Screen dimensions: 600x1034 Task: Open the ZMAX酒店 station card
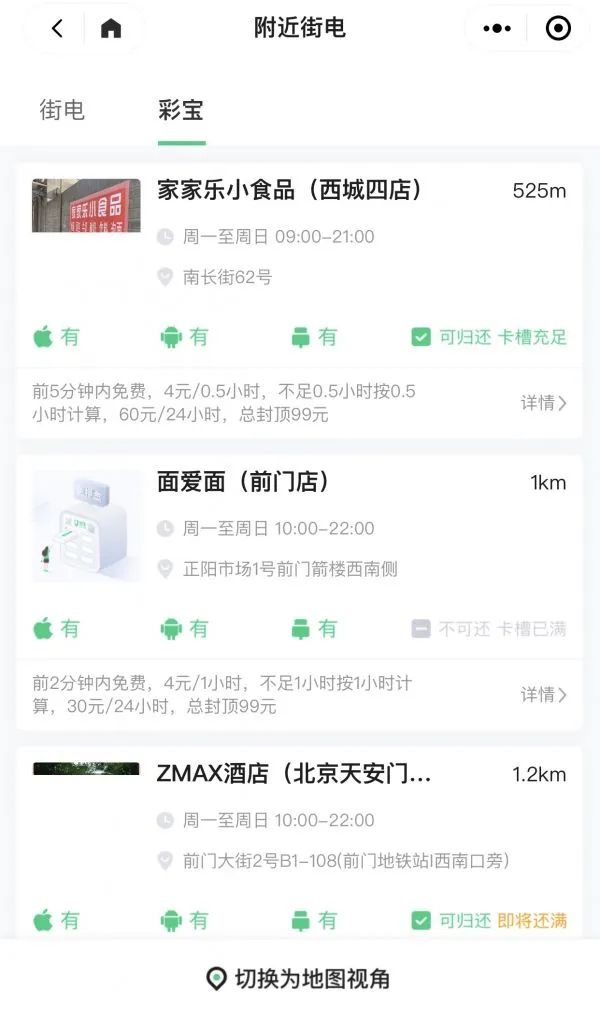click(x=294, y=774)
